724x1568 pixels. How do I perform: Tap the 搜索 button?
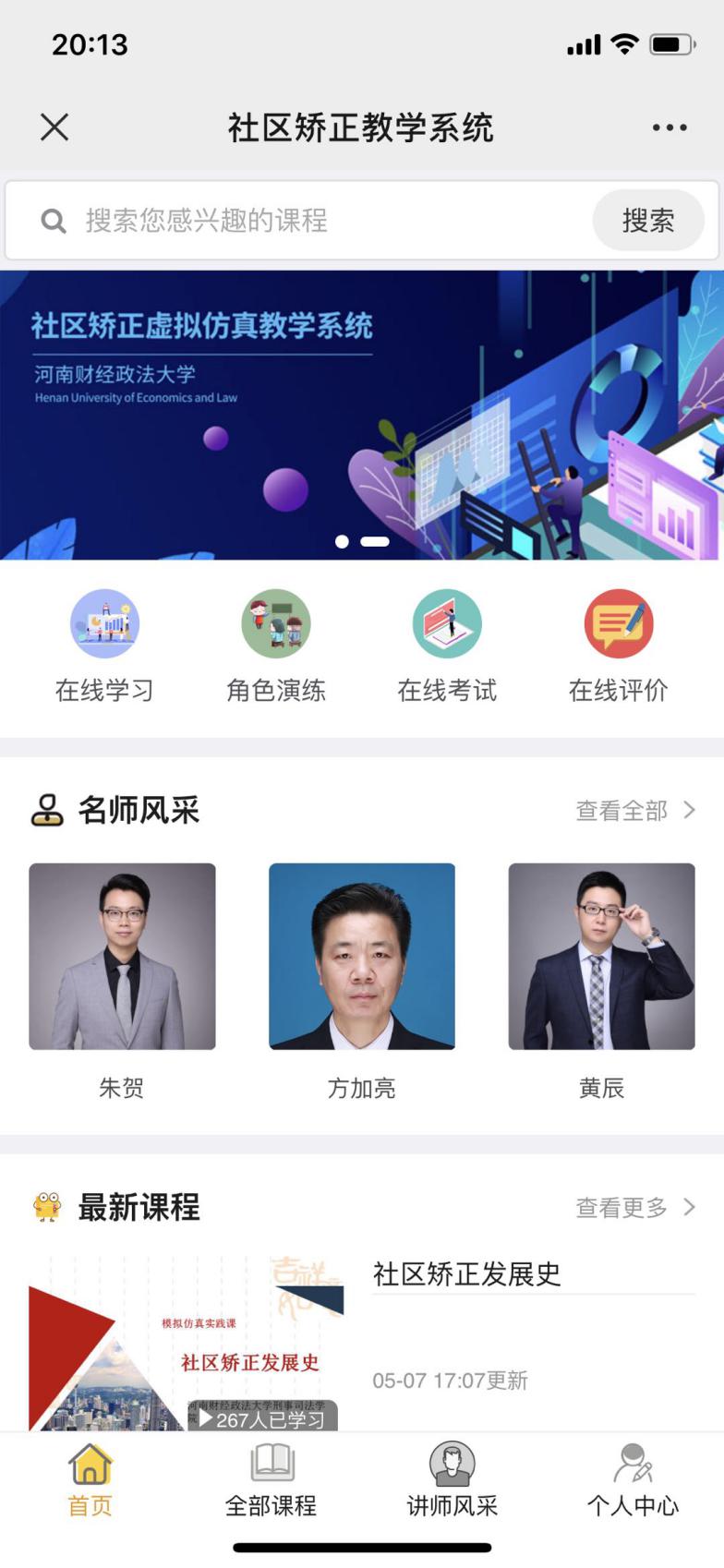coord(647,221)
